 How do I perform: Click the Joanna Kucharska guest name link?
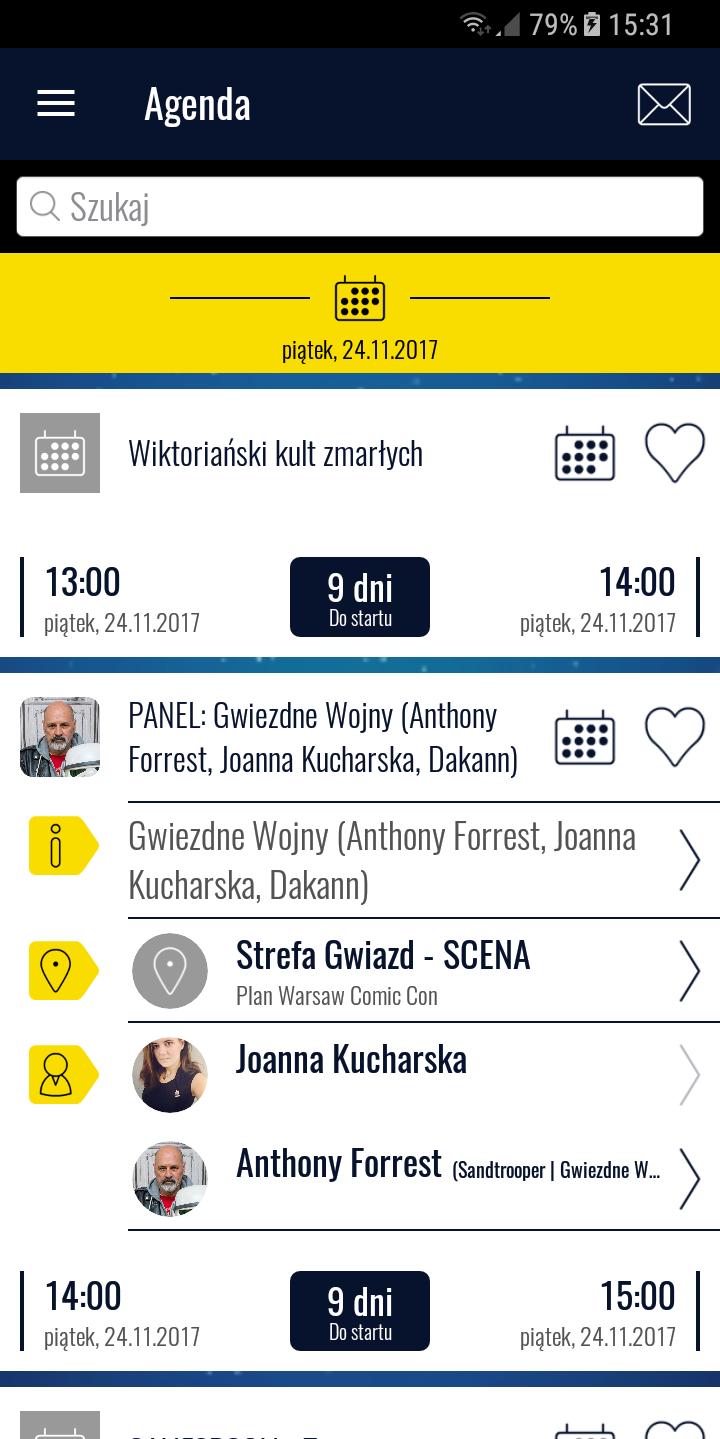352,1059
